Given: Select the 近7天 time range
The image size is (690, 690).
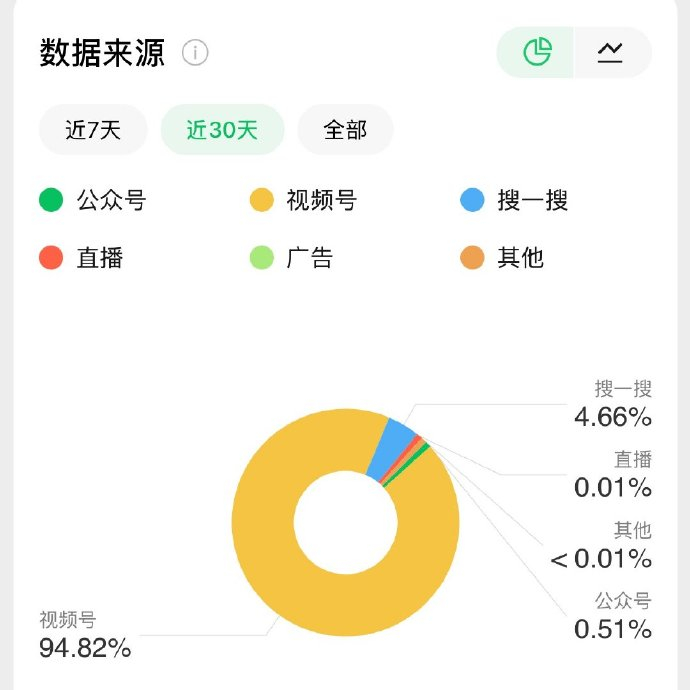Looking at the screenshot, I should tap(93, 130).
